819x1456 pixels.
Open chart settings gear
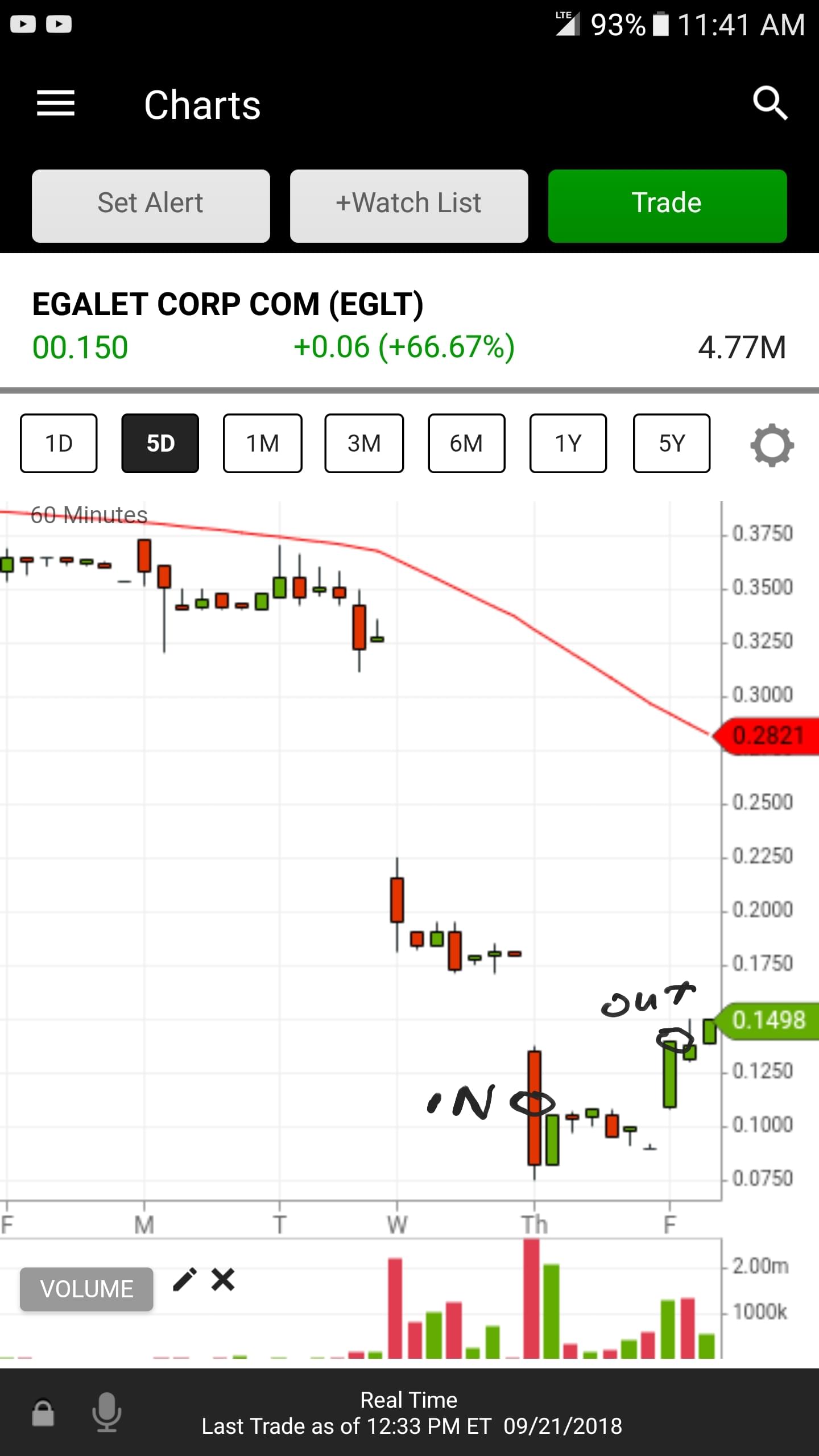[x=772, y=445]
